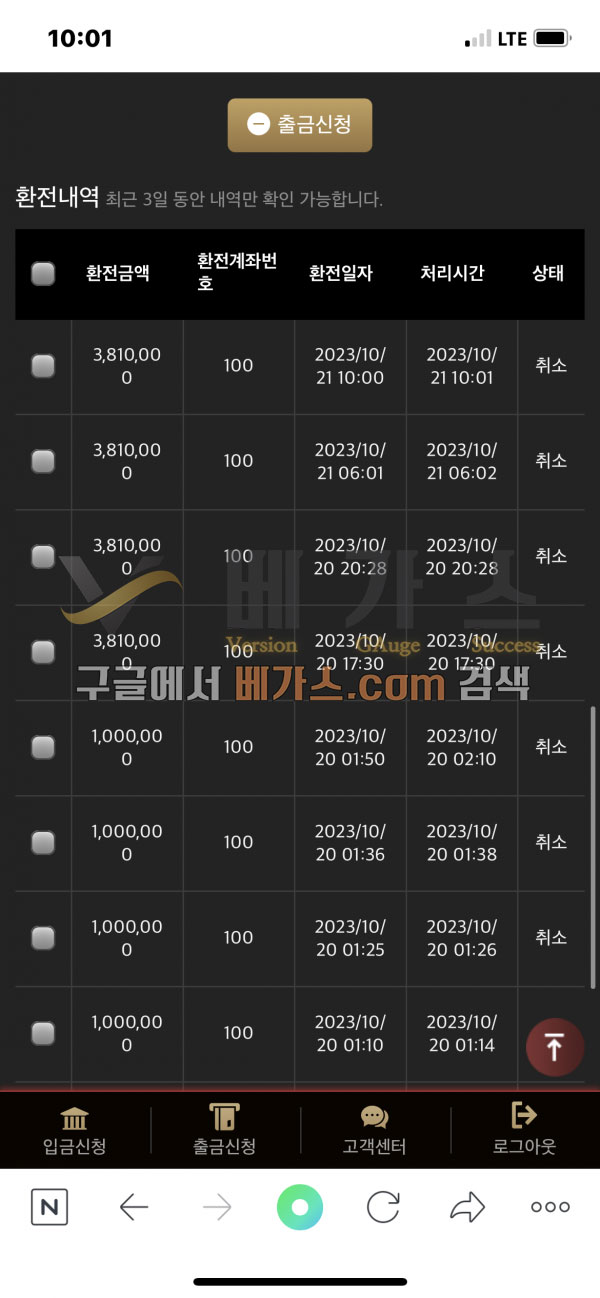This screenshot has height=1298, width=600.
Task: Select the checkbox for 2023/10/21 06:01 row
Action: (43, 461)
